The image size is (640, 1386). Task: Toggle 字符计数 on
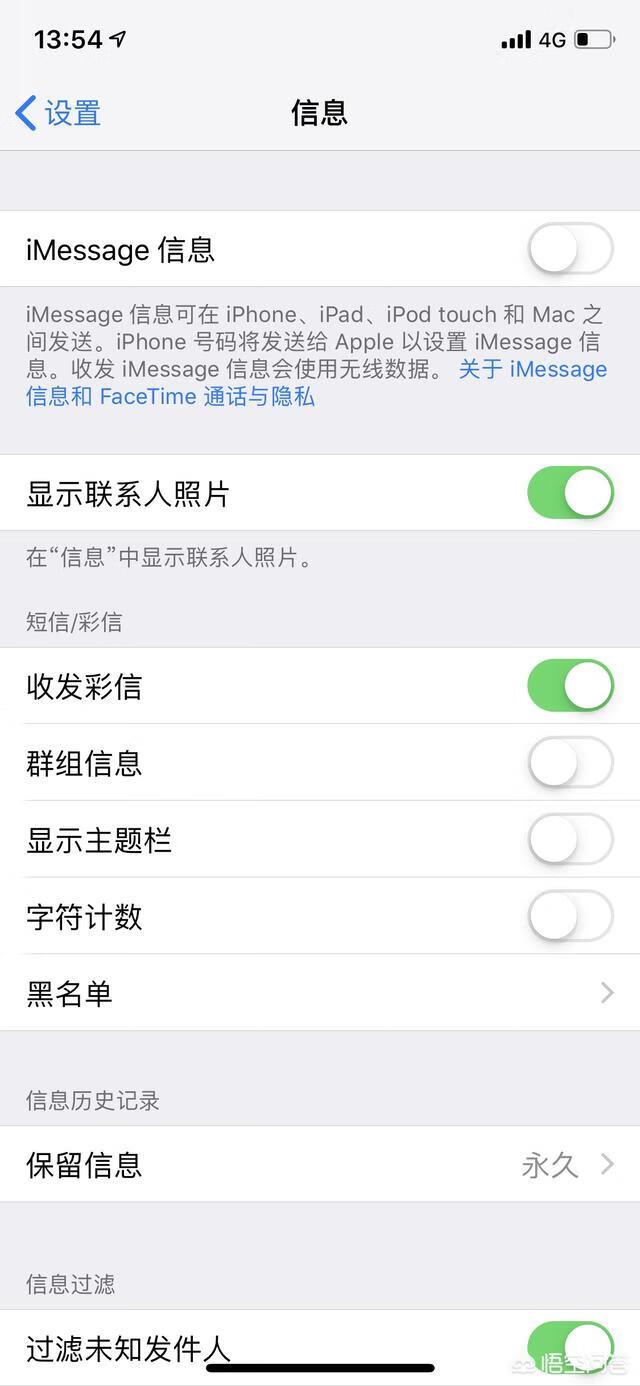570,917
